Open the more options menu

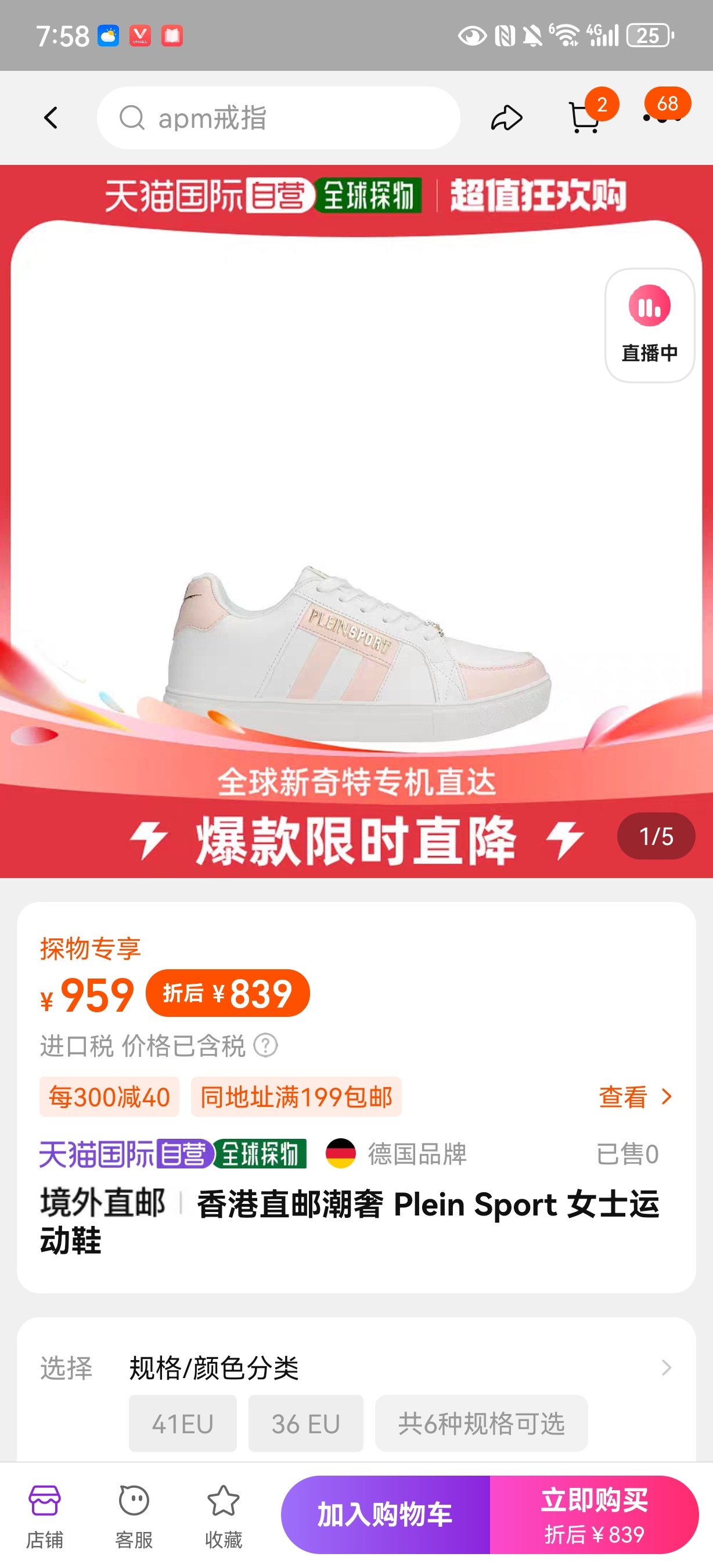click(662, 117)
